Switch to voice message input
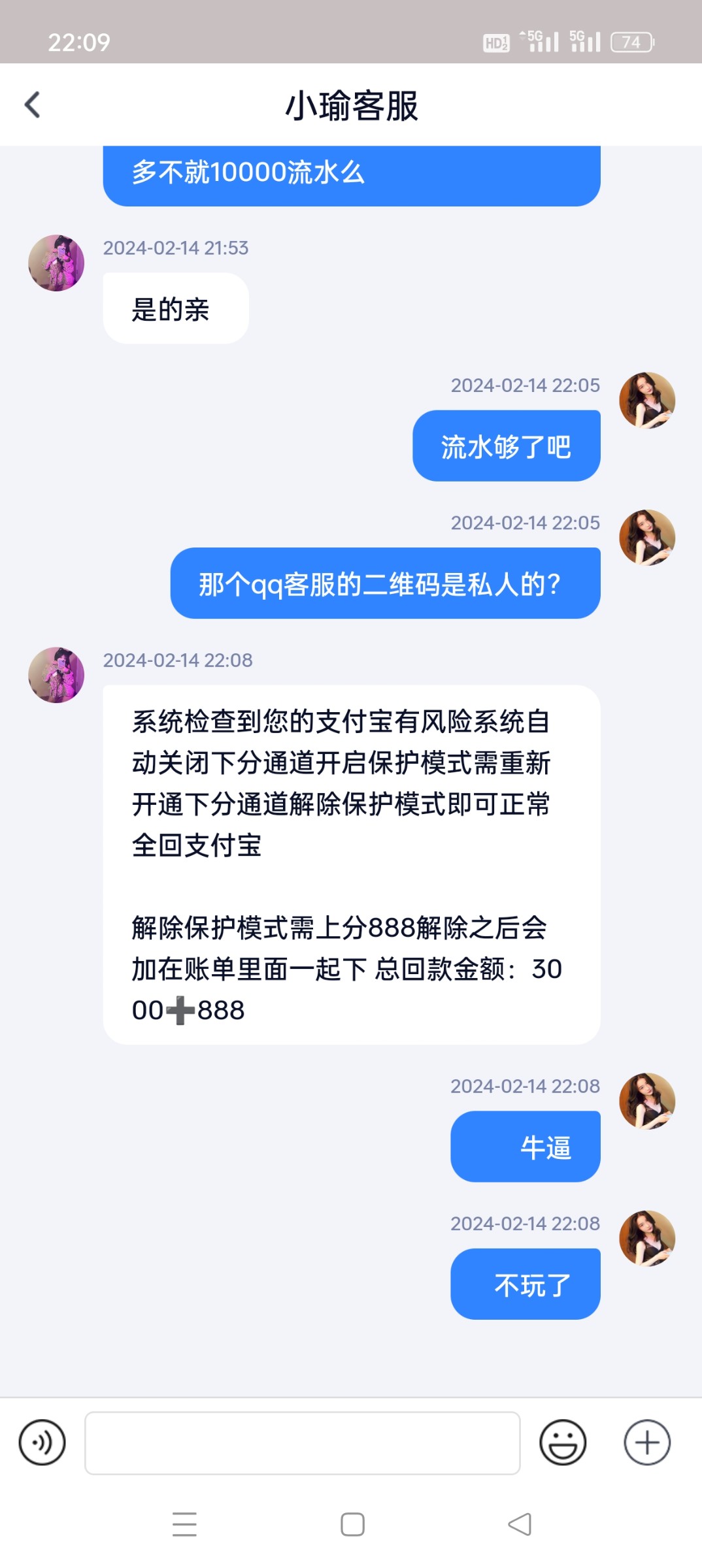Image resolution: width=702 pixels, height=1568 pixels. (x=42, y=1442)
